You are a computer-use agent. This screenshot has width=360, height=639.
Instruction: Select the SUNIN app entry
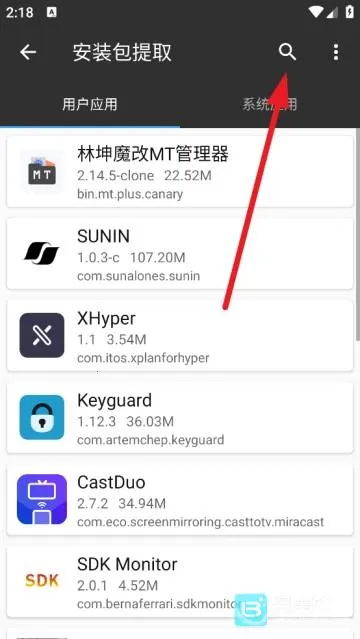pos(180,253)
